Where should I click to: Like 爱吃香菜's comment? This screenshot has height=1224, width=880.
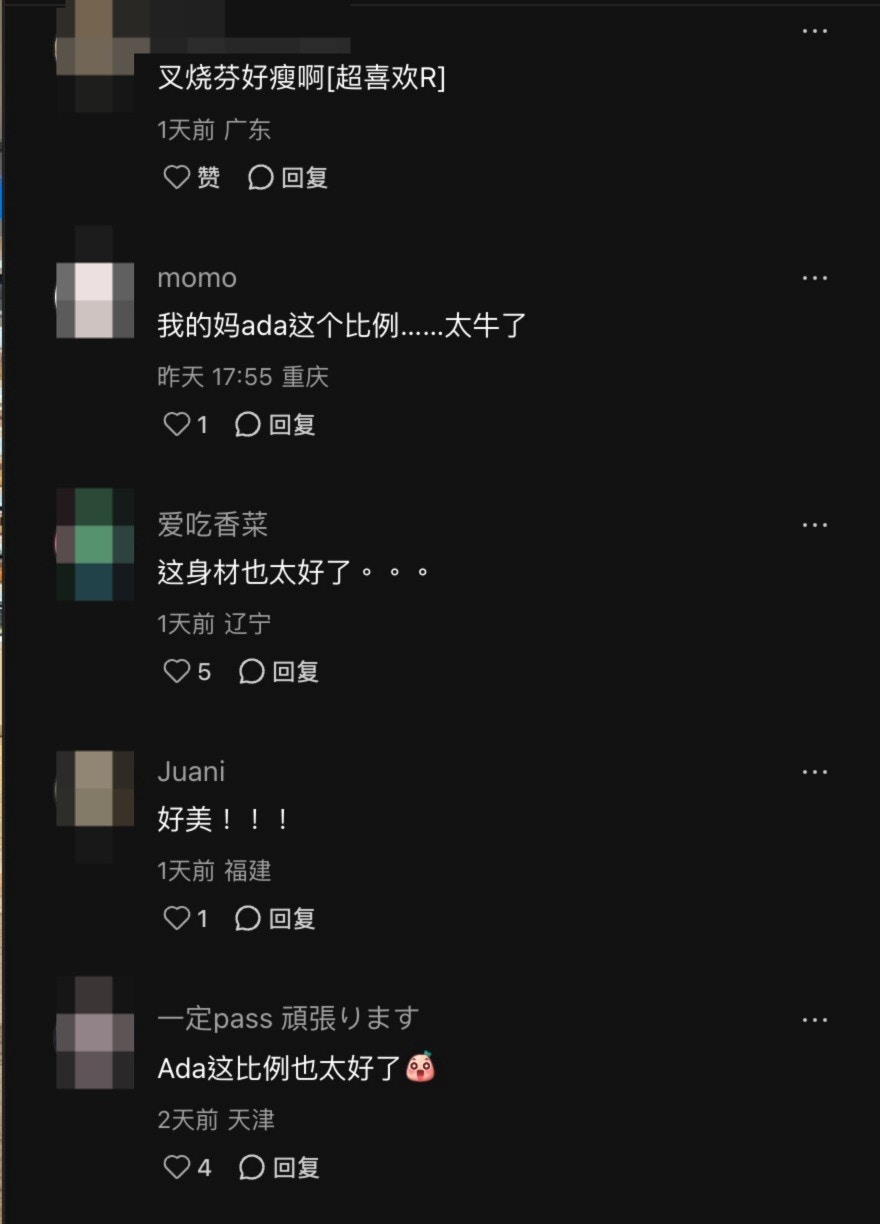178,672
